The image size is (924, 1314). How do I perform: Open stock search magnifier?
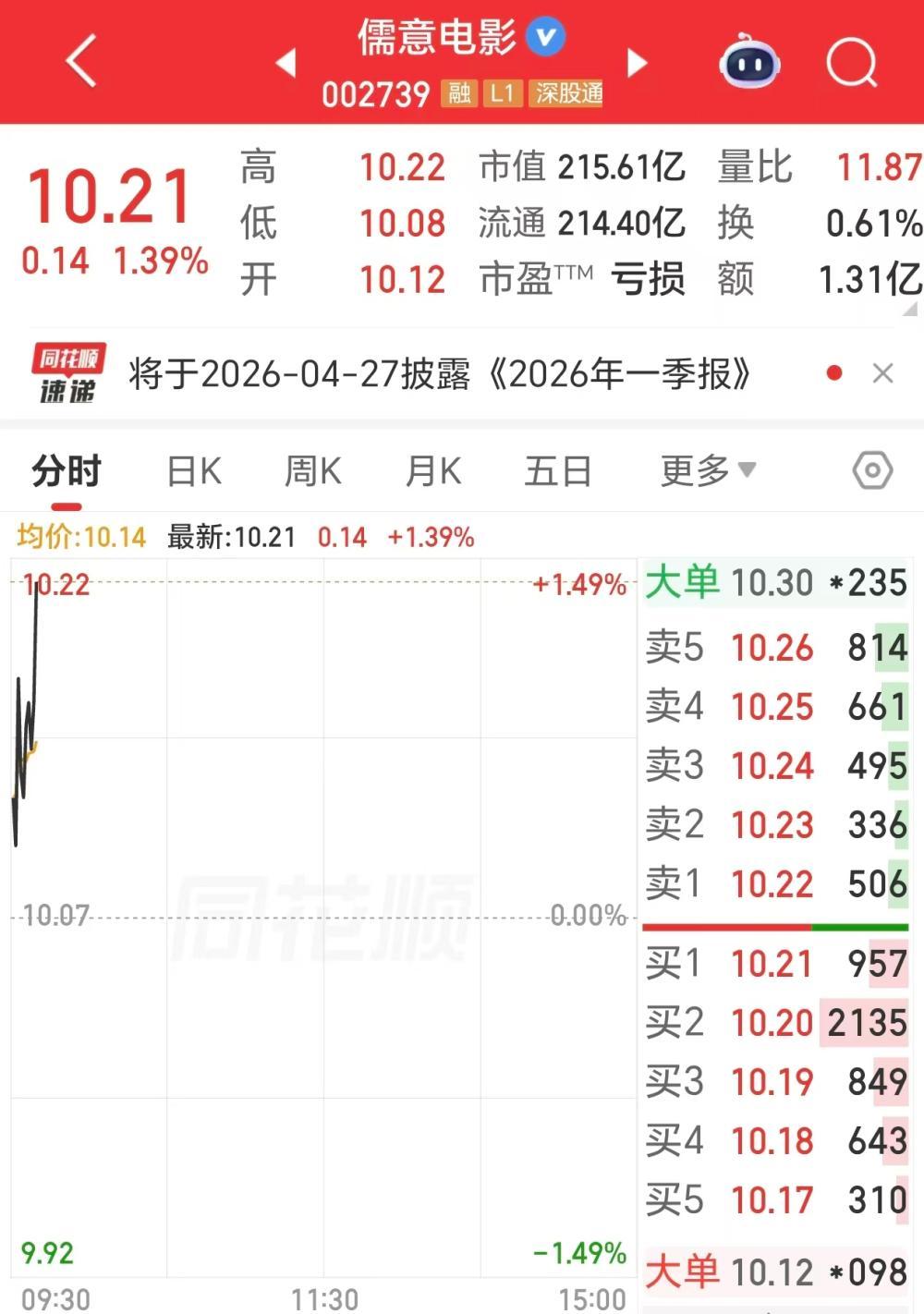(x=851, y=62)
